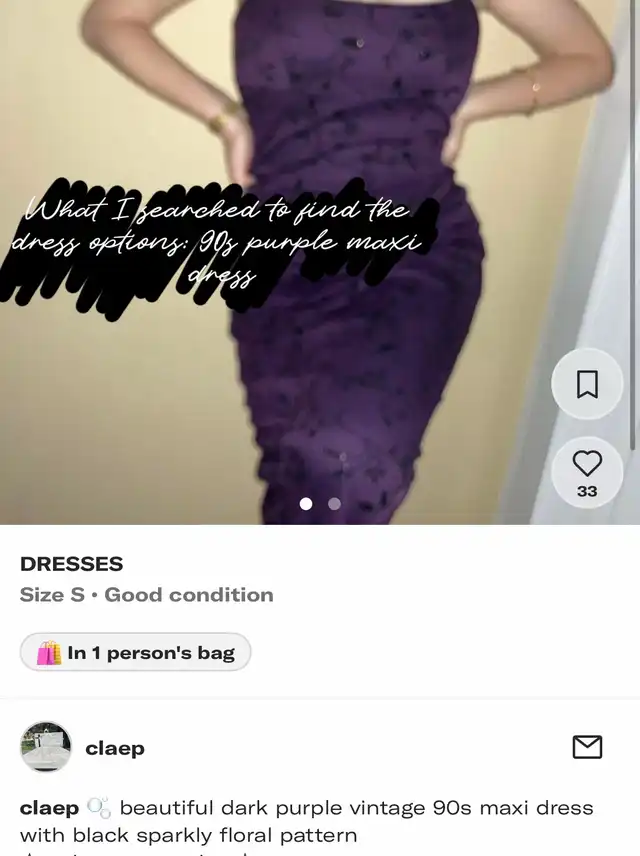
Task: Visit seller claep's shop by username
Action: [115, 748]
